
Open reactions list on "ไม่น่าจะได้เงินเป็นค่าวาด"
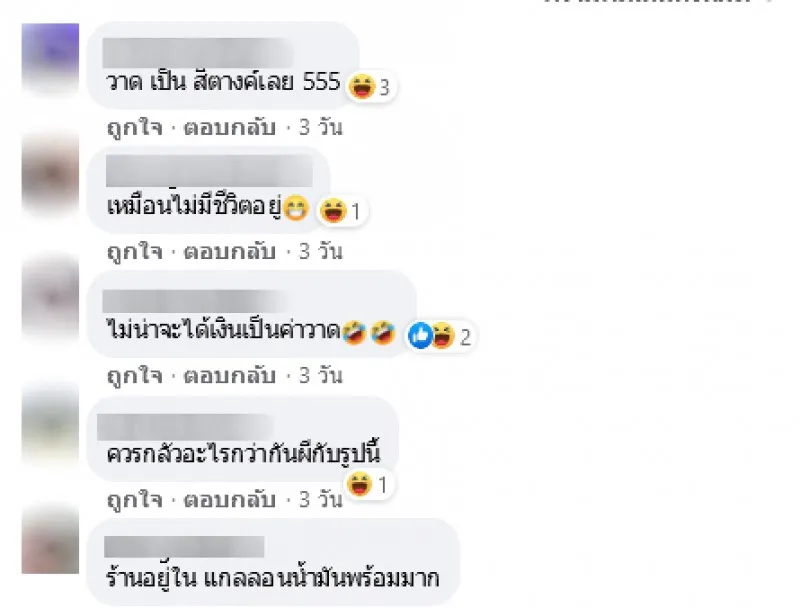pyautogui.click(x=439, y=337)
